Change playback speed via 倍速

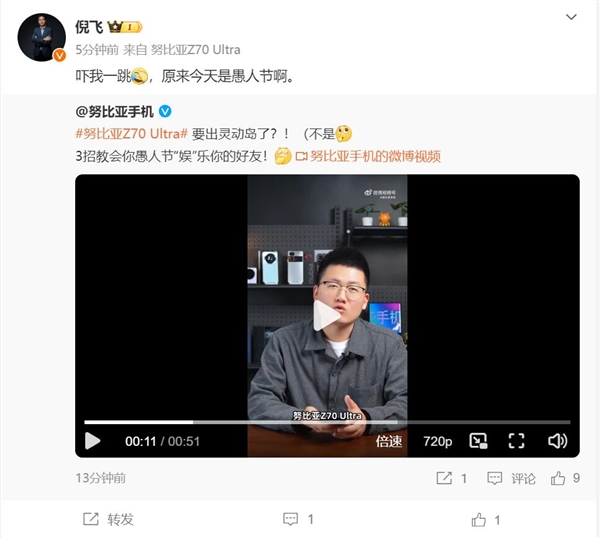tap(389, 441)
